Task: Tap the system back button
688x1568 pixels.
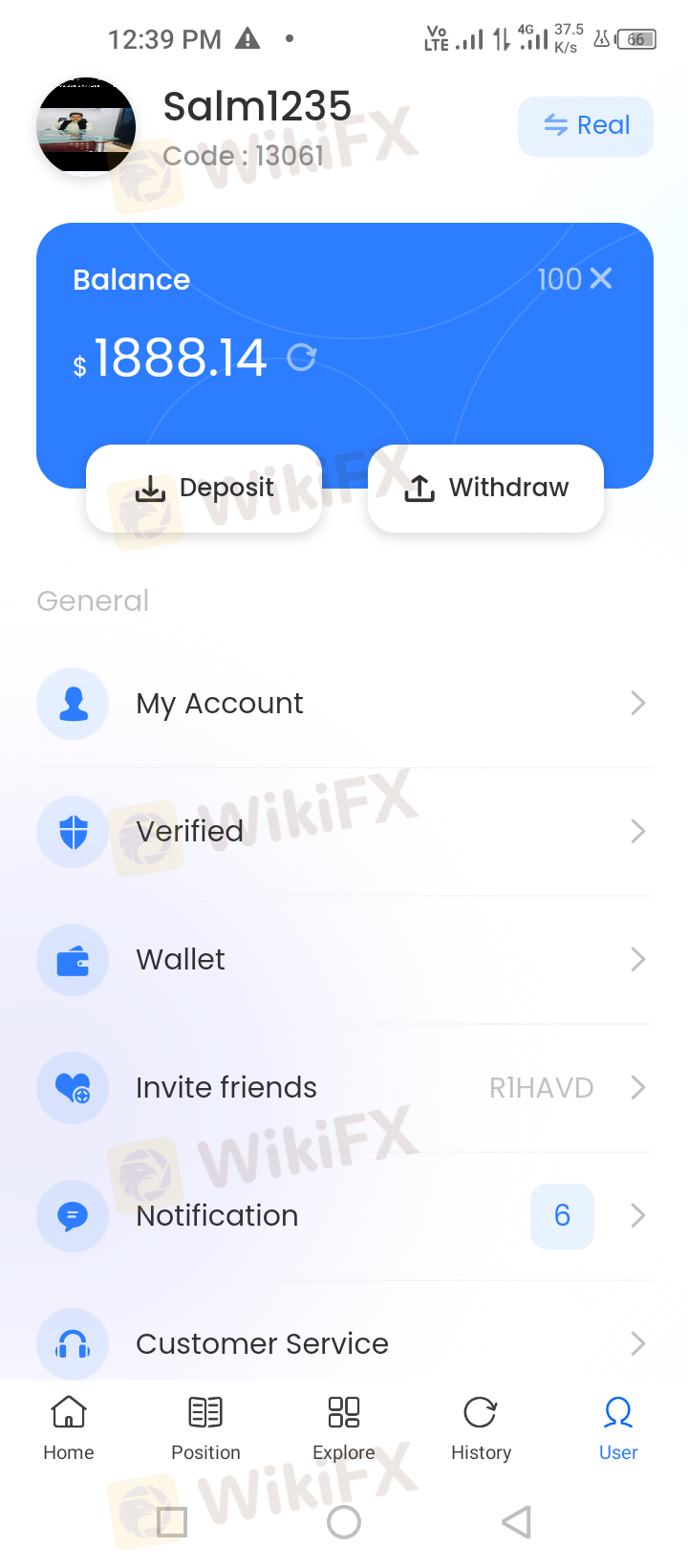Action: [x=516, y=1521]
